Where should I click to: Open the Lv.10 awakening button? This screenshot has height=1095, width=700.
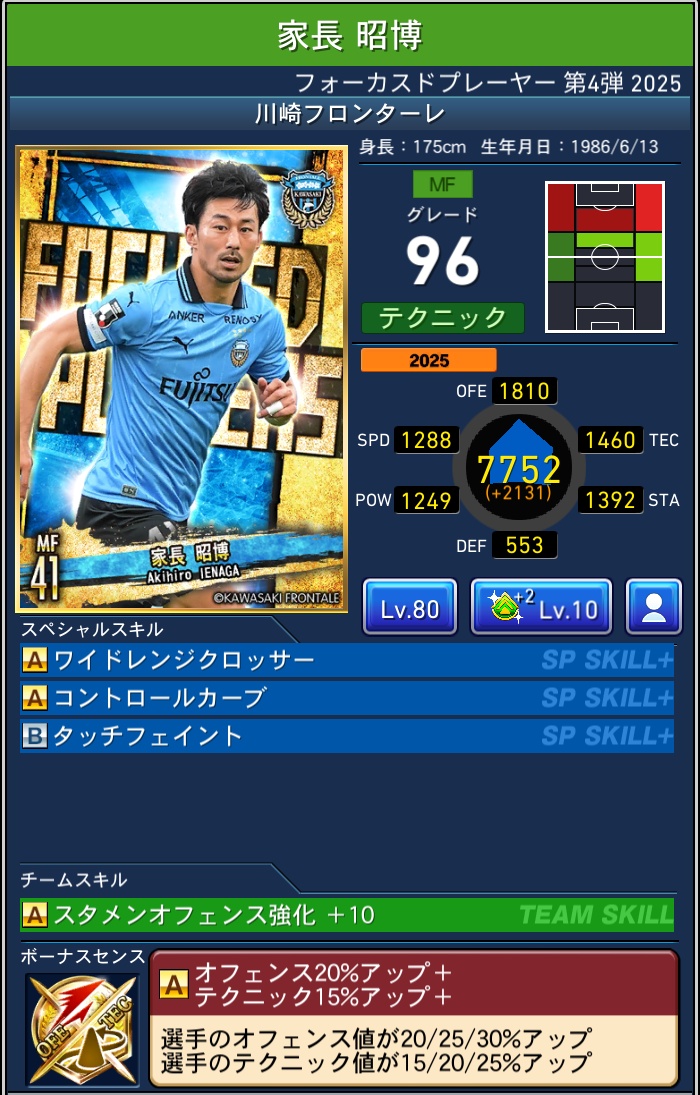point(540,607)
